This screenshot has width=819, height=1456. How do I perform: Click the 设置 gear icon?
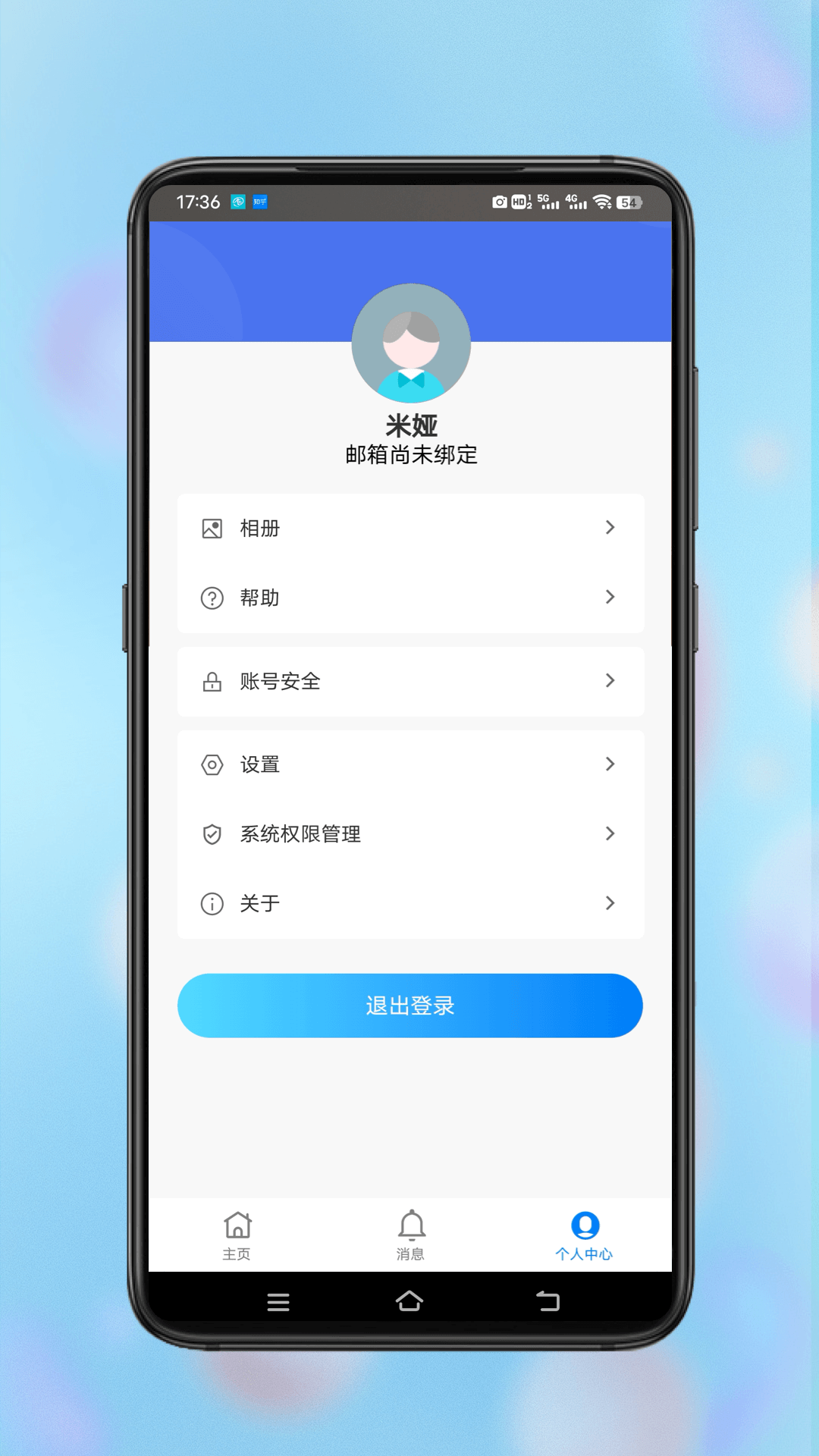pyautogui.click(x=212, y=764)
